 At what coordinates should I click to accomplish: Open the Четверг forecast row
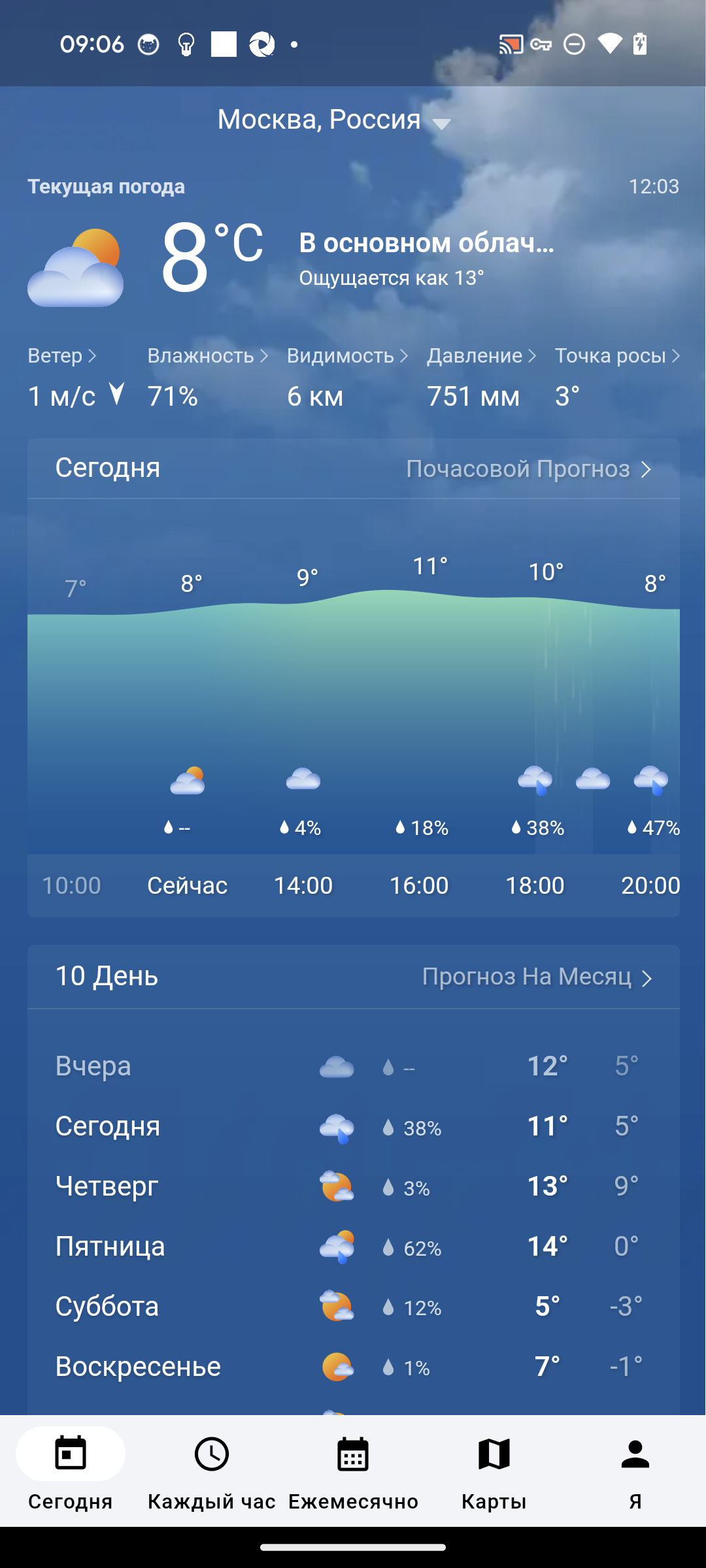[x=354, y=1186]
